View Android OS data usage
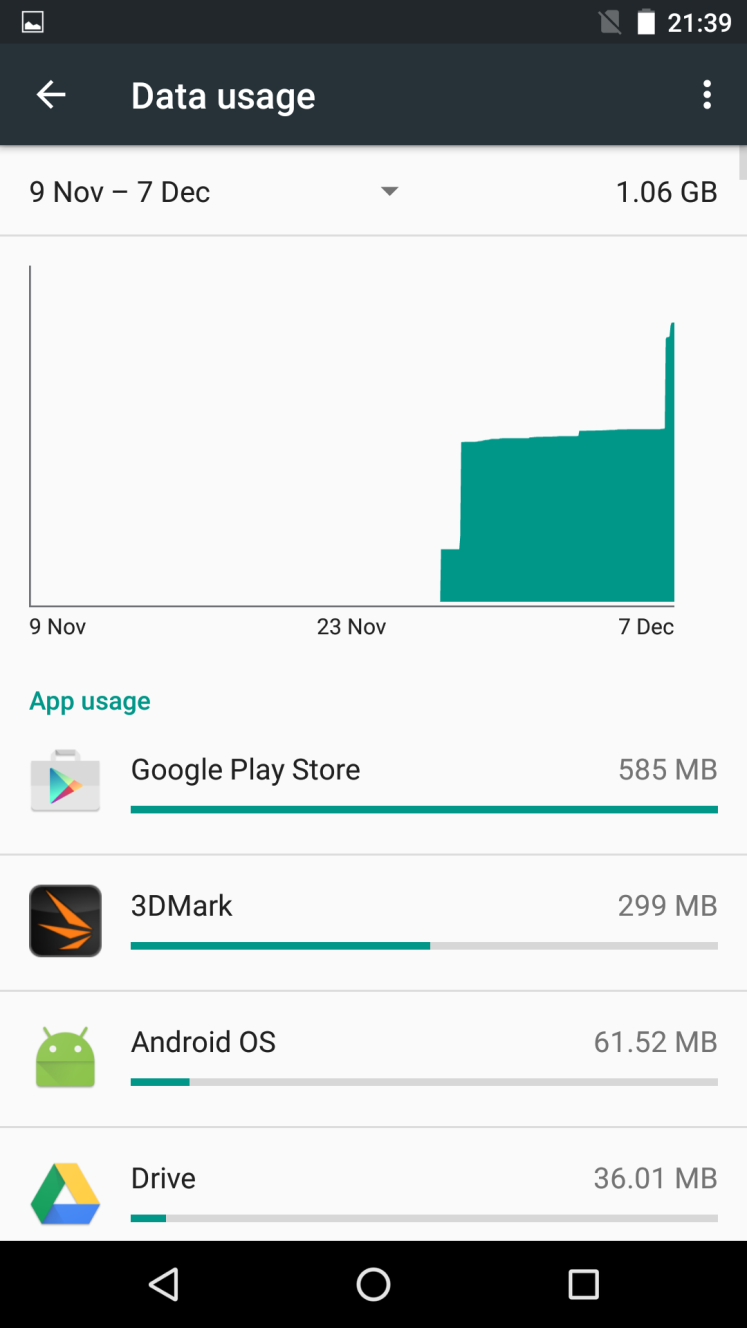747x1328 pixels. (373, 1059)
